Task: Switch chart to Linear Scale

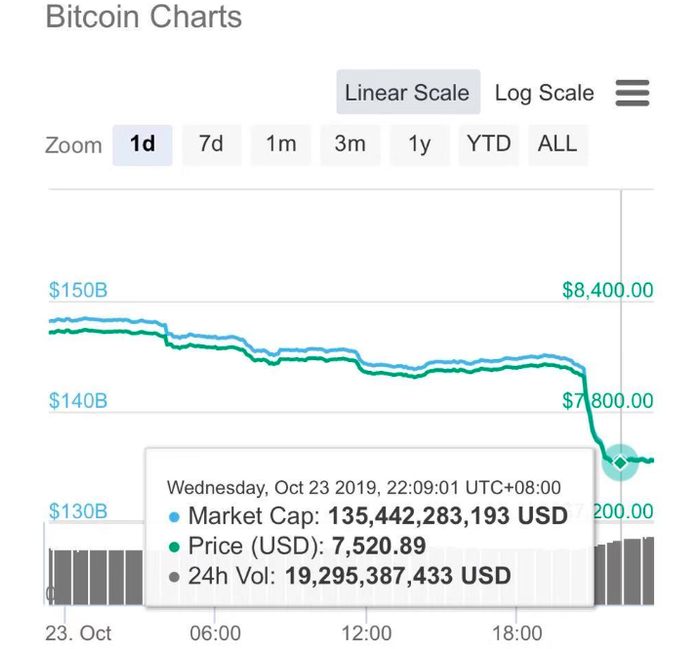Action: click(x=407, y=93)
